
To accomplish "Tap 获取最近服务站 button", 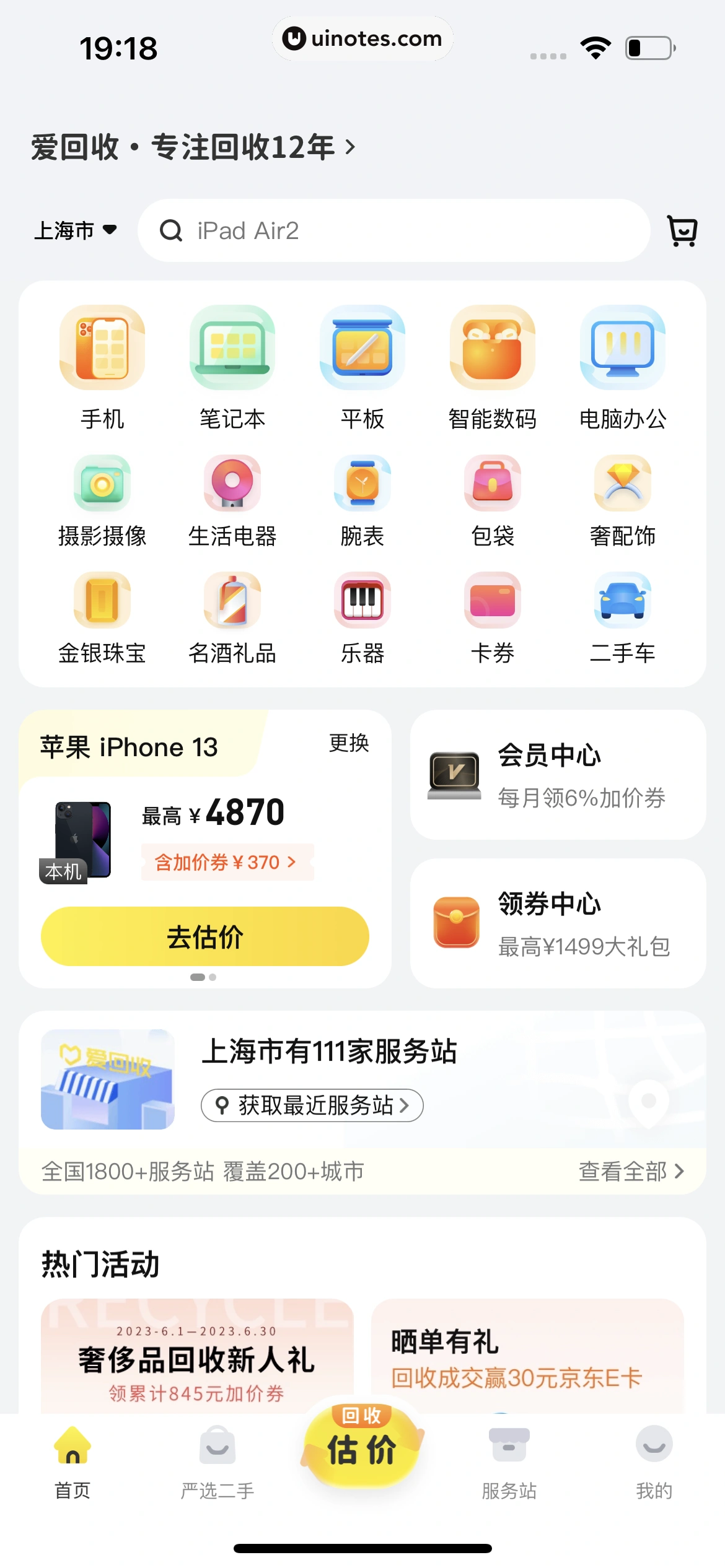I will pyautogui.click(x=312, y=1105).
